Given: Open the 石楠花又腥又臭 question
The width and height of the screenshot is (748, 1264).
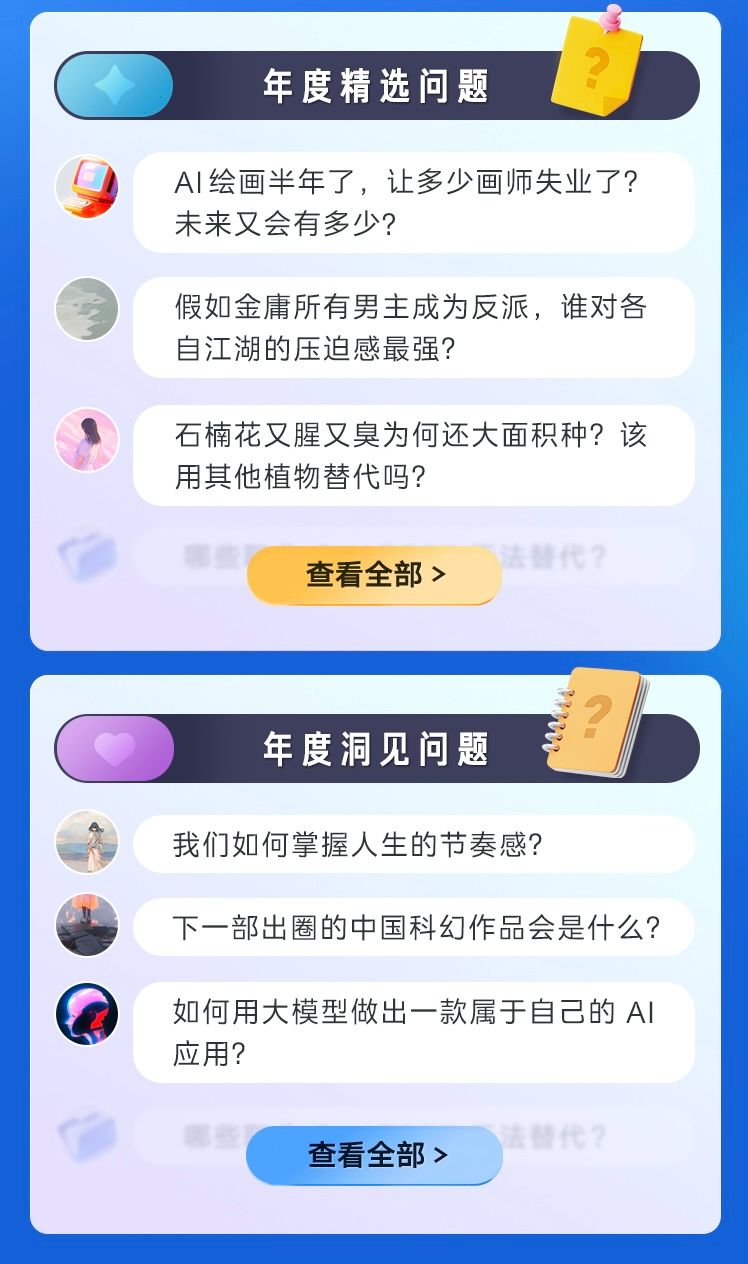Looking at the screenshot, I should pos(413,455).
